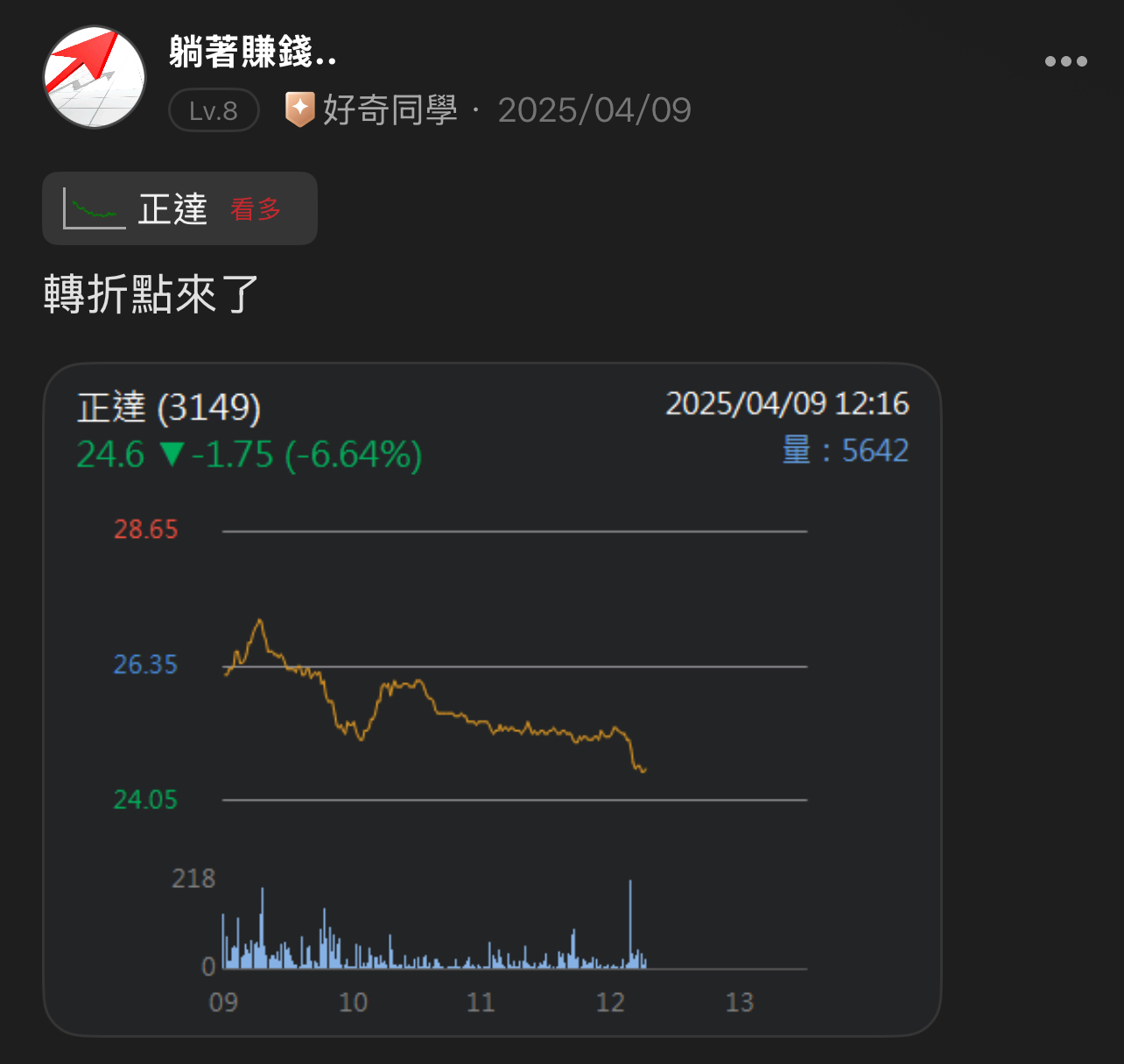Open the 正達 stock tag chip
This screenshot has height=1064, width=1124.
tap(179, 208)
